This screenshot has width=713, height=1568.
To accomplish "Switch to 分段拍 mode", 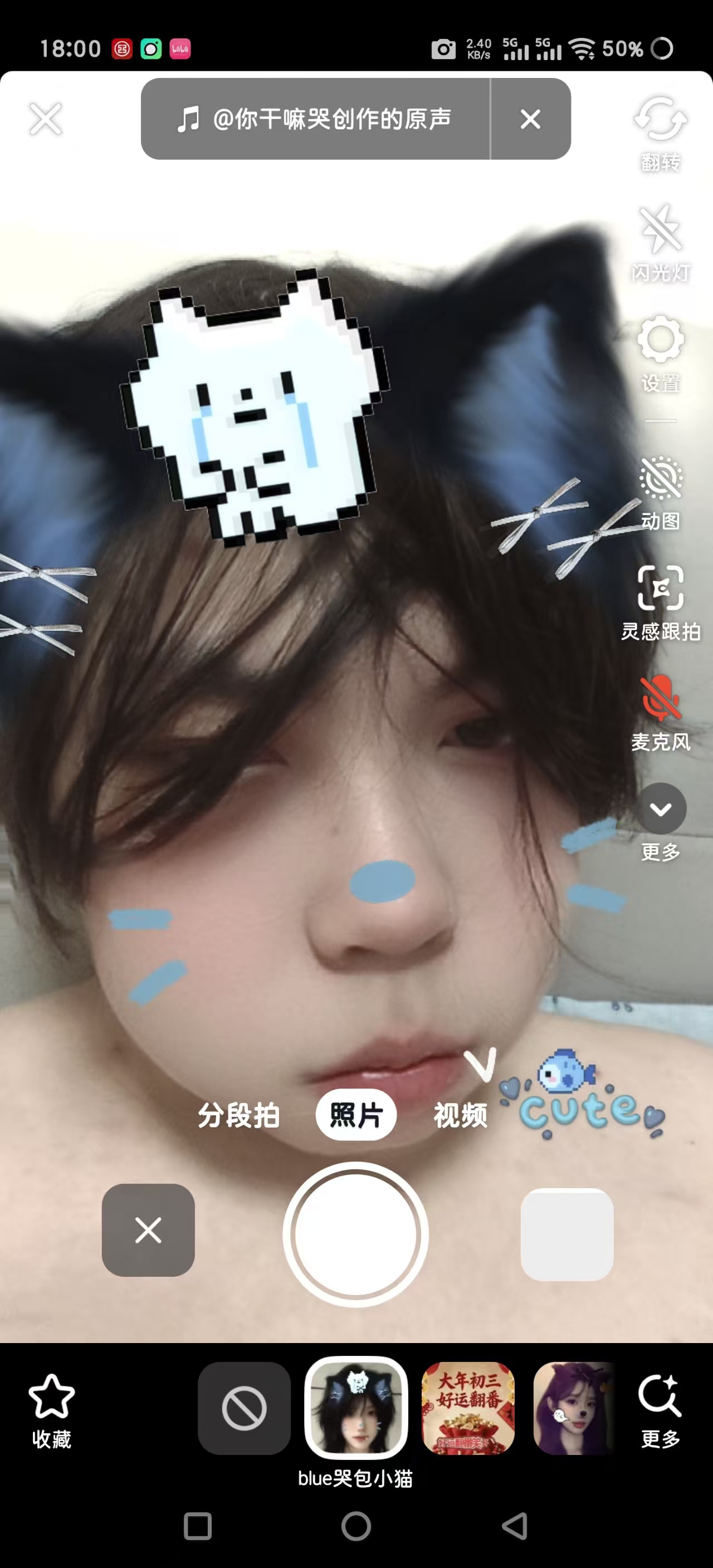I will coord(238,1115).
